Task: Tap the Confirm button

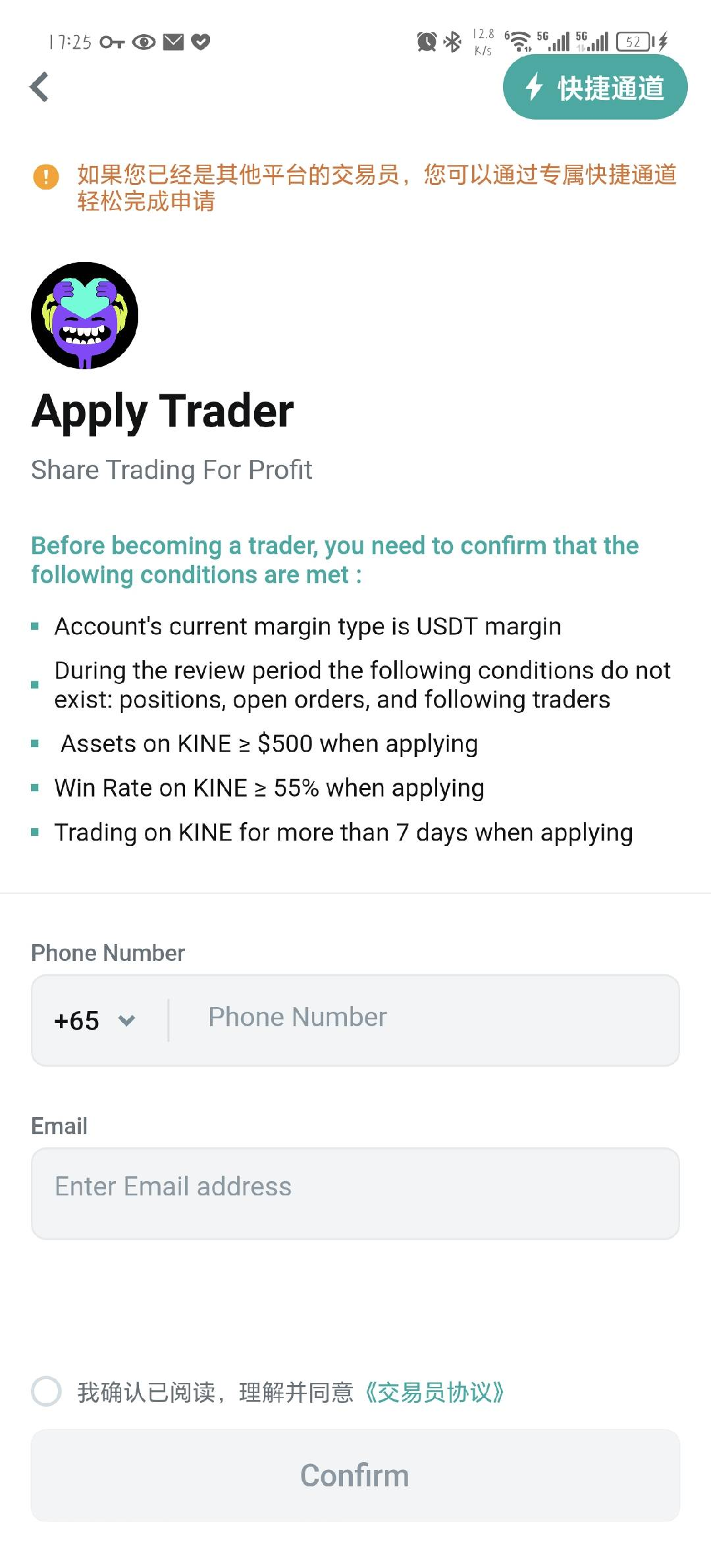Action: point(355,1475)
